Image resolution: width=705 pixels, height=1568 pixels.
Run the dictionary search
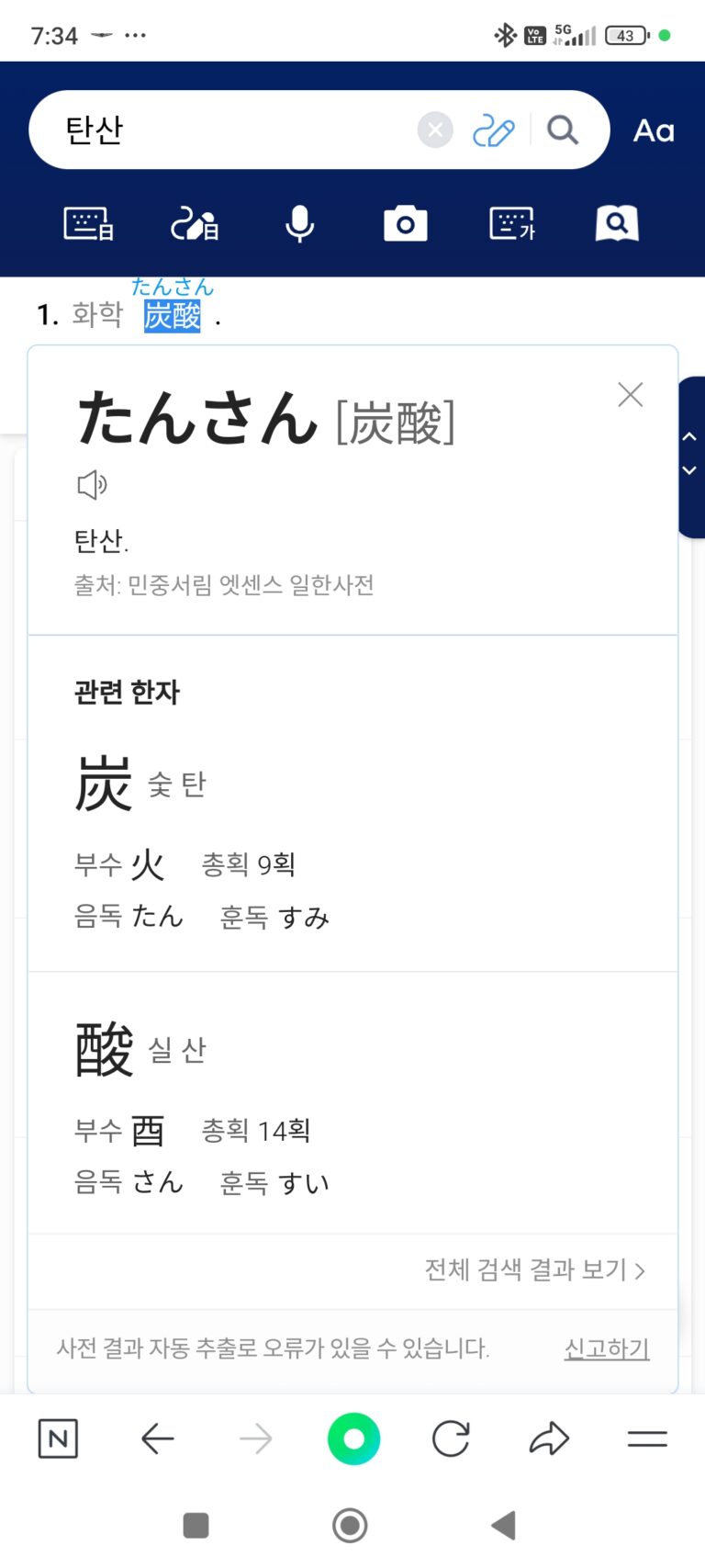point(563,130)
